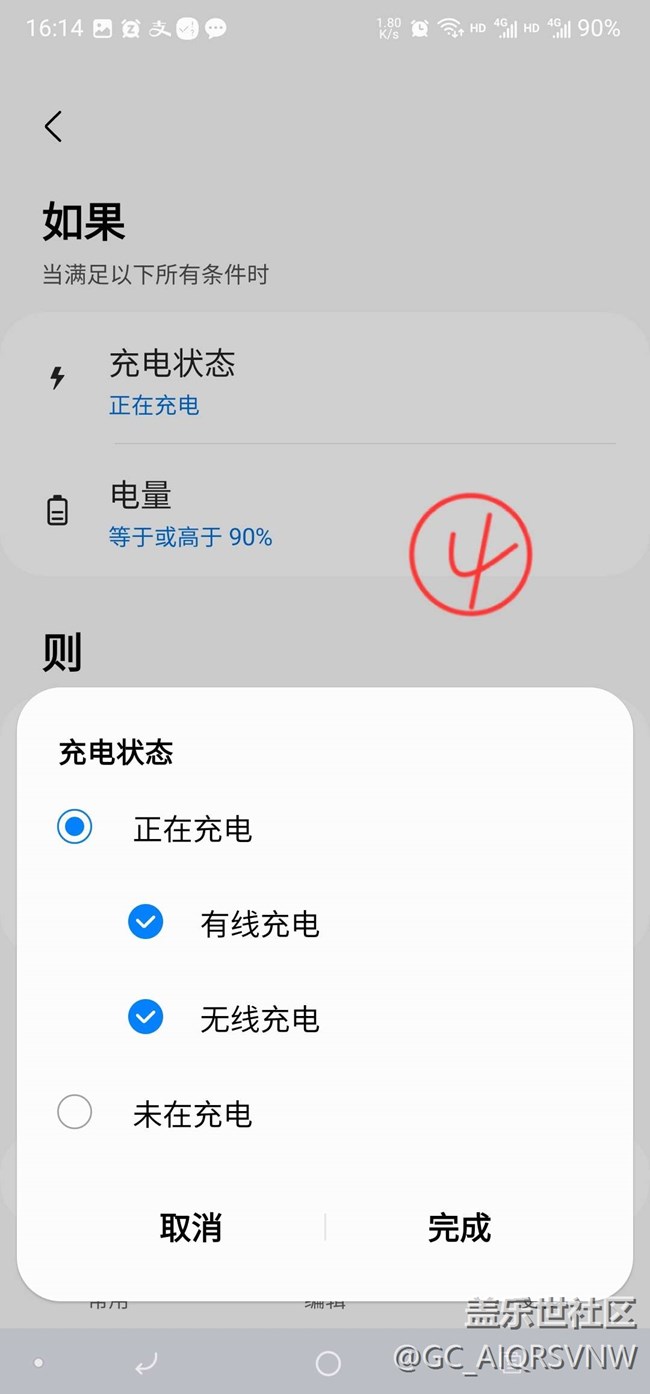Uncheck the 有线充电 checkbox

(x=146, y=922)
